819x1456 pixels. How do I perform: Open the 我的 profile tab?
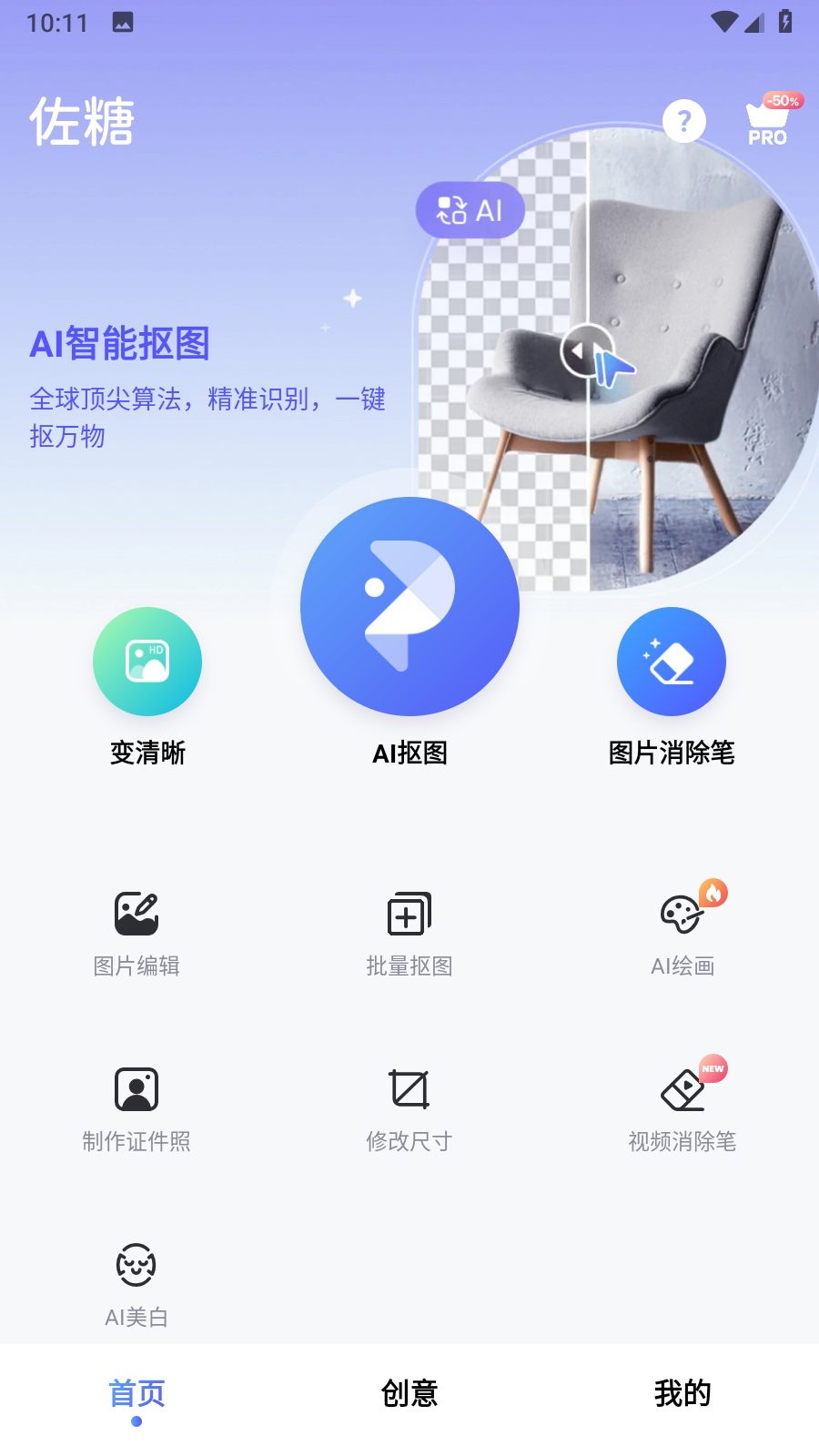coord(684,1392)
